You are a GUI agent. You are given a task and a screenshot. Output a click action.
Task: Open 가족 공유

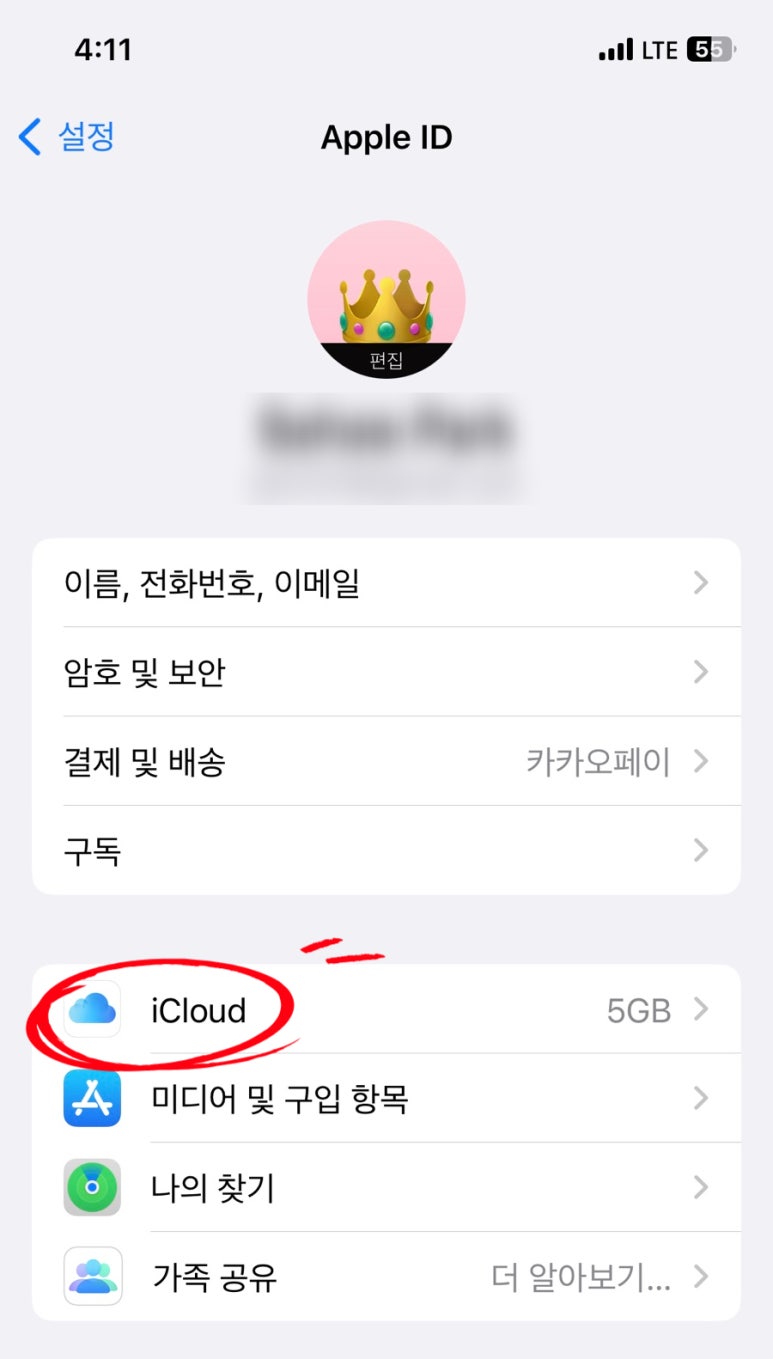pos(386,1277)
